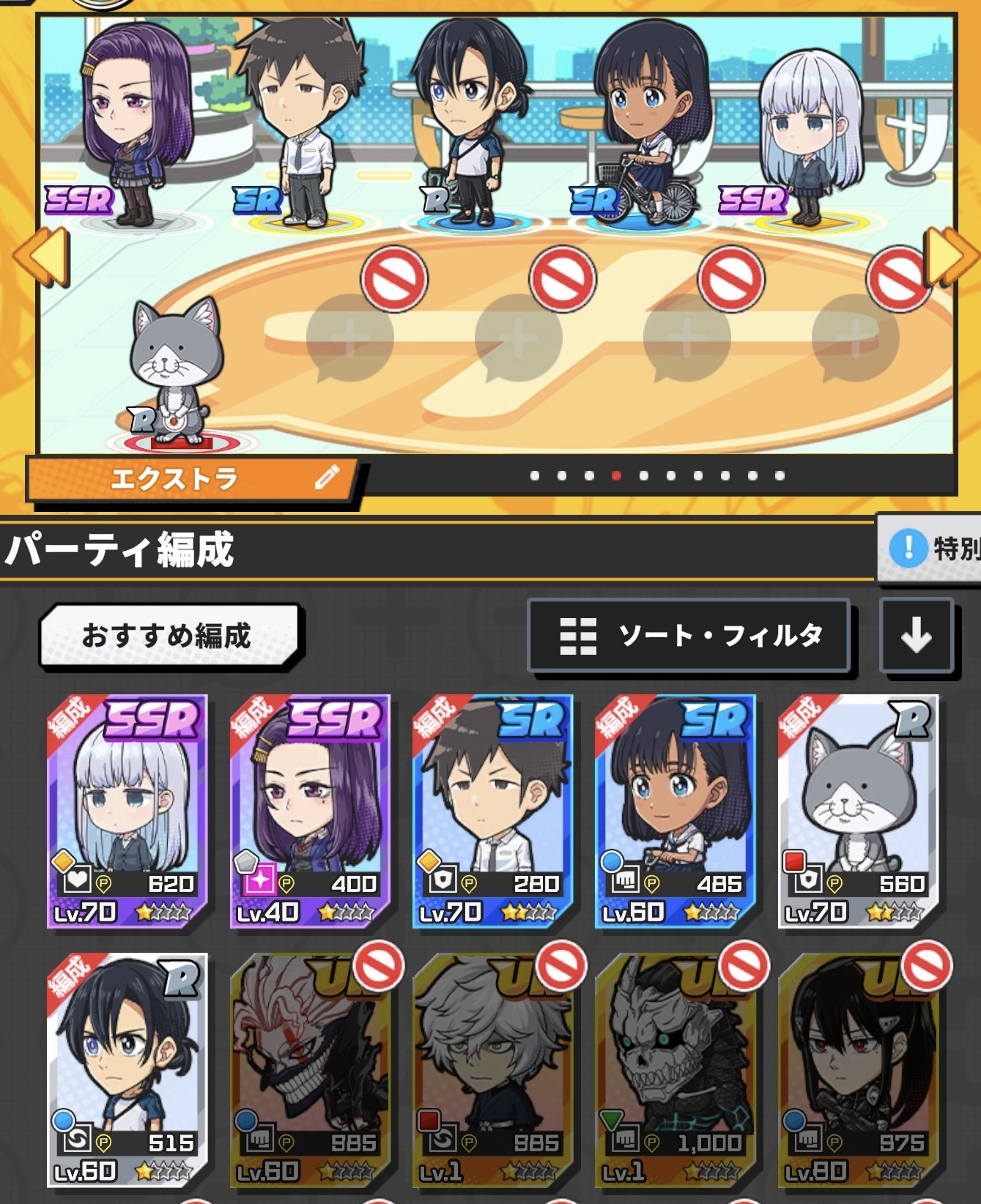Select the silver-haired SSR card with 620 power
This screenshot has height=1204, width=981.
coord(127,811)
